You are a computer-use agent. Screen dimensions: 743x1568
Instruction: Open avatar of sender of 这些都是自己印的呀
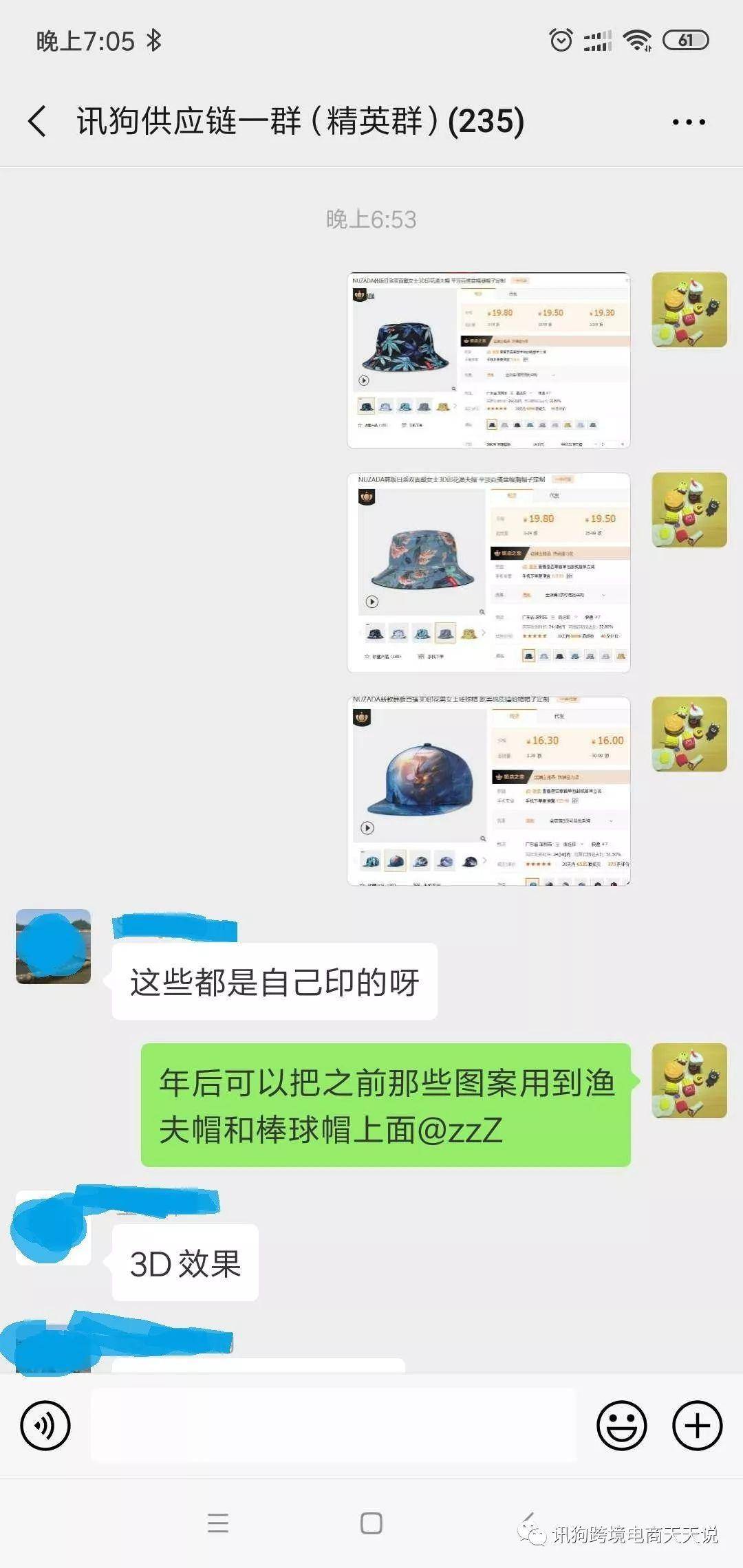click(54, 946)
